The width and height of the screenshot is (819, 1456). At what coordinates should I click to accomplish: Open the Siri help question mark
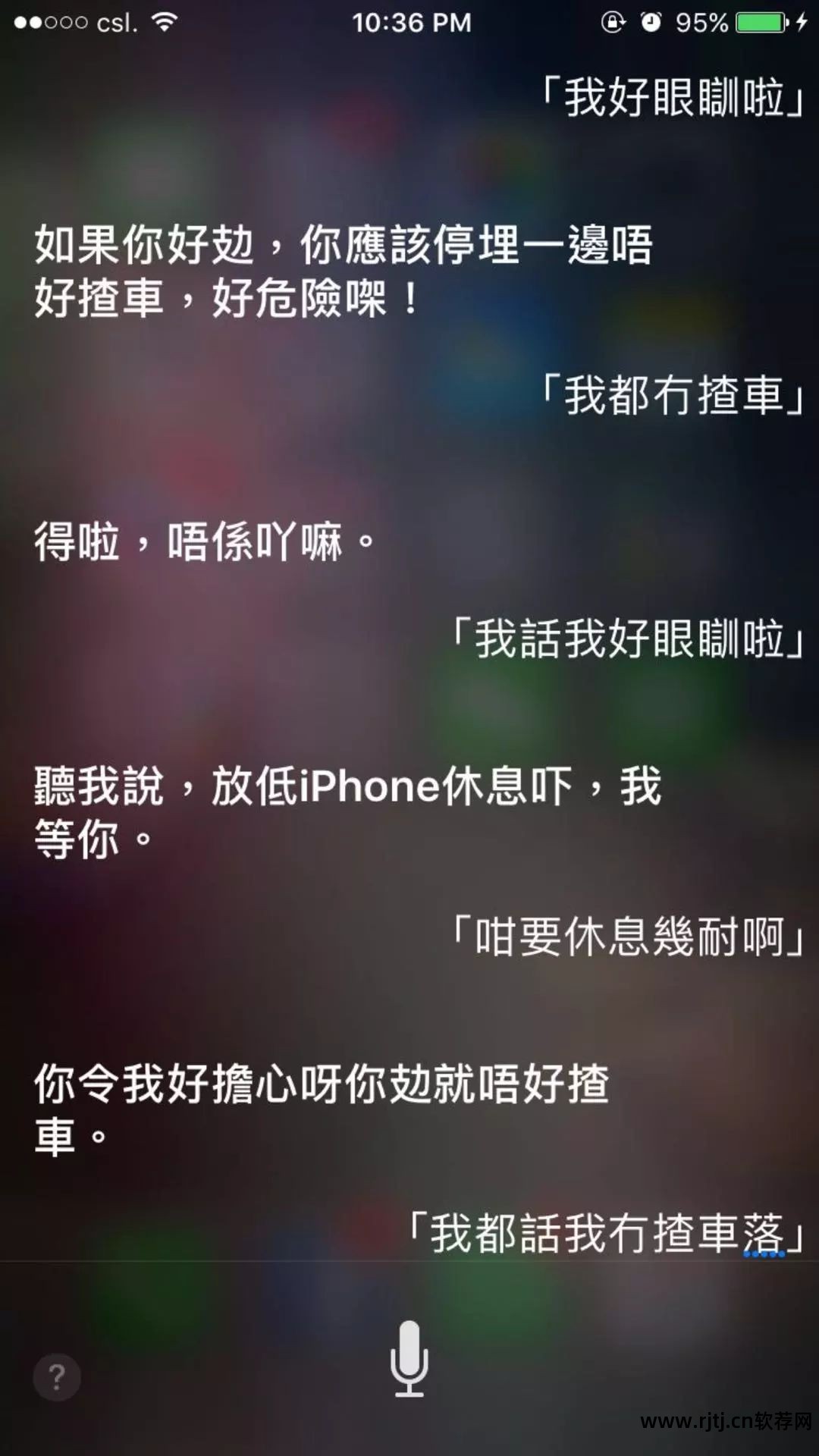click(57, 1376)
